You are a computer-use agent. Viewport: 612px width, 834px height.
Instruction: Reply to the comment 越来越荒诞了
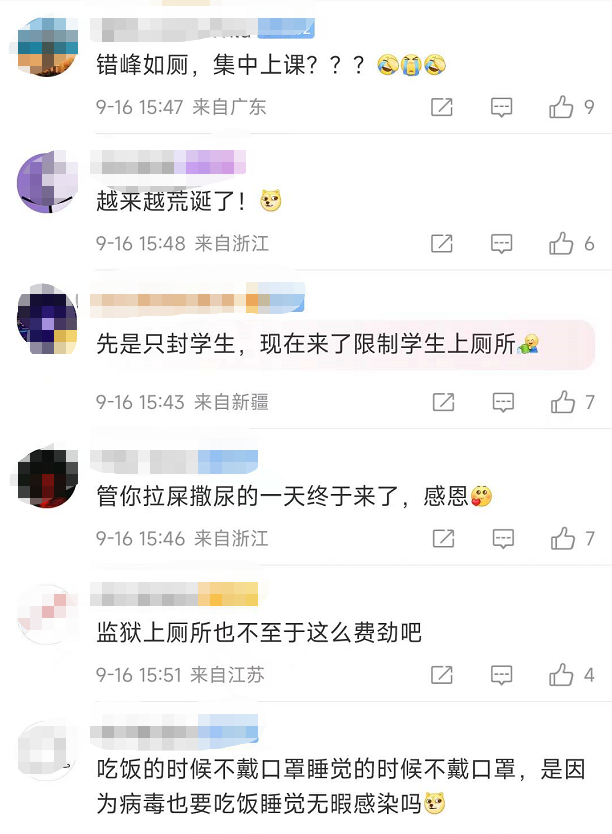click(x=502, y=243)
